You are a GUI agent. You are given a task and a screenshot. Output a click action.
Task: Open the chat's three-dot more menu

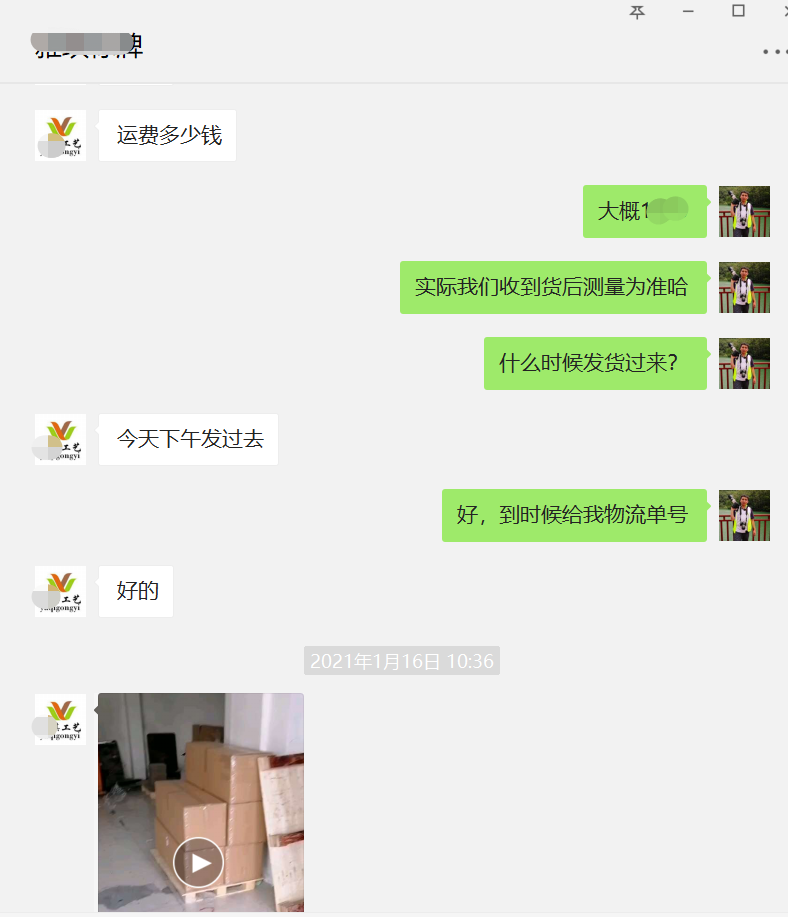tap(774, 52)
